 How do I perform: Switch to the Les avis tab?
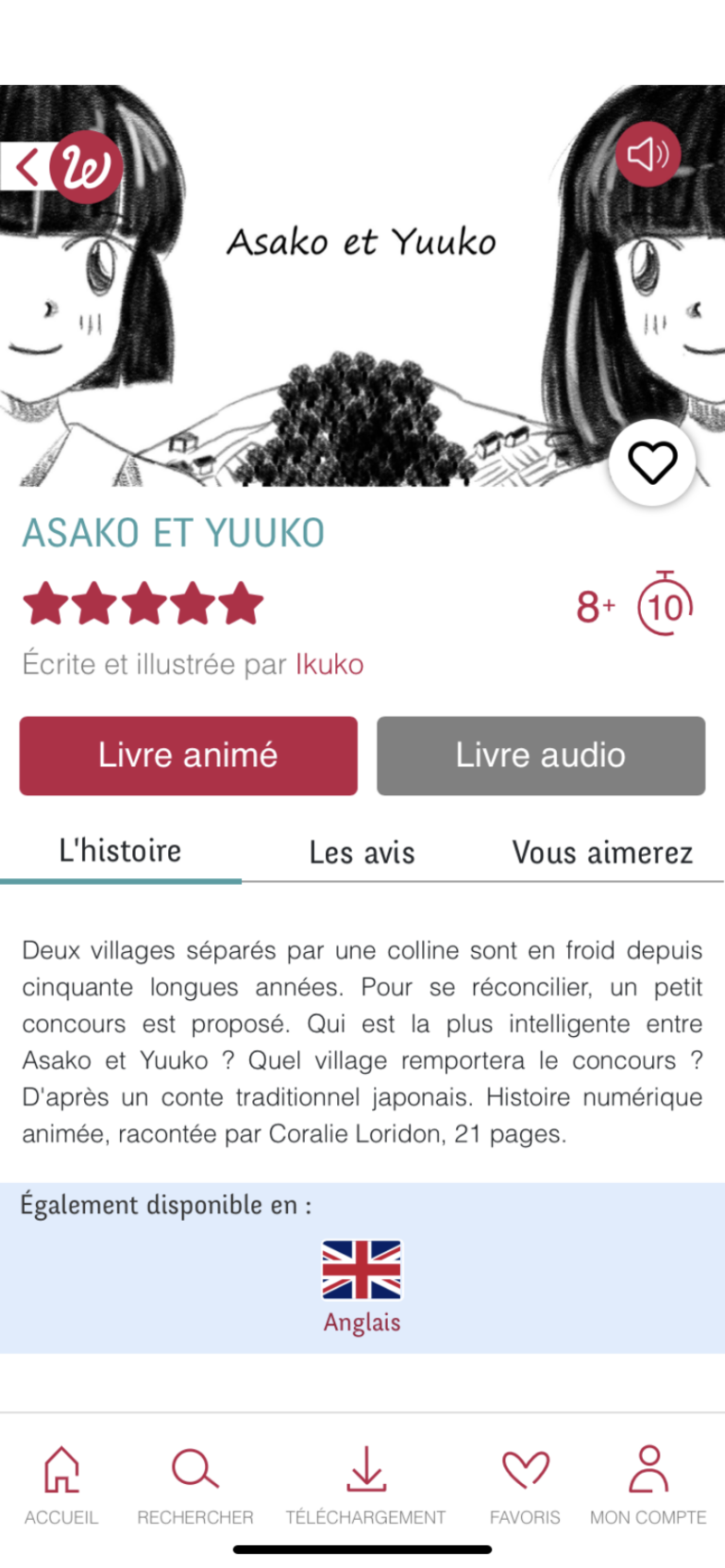click(362, 852)
